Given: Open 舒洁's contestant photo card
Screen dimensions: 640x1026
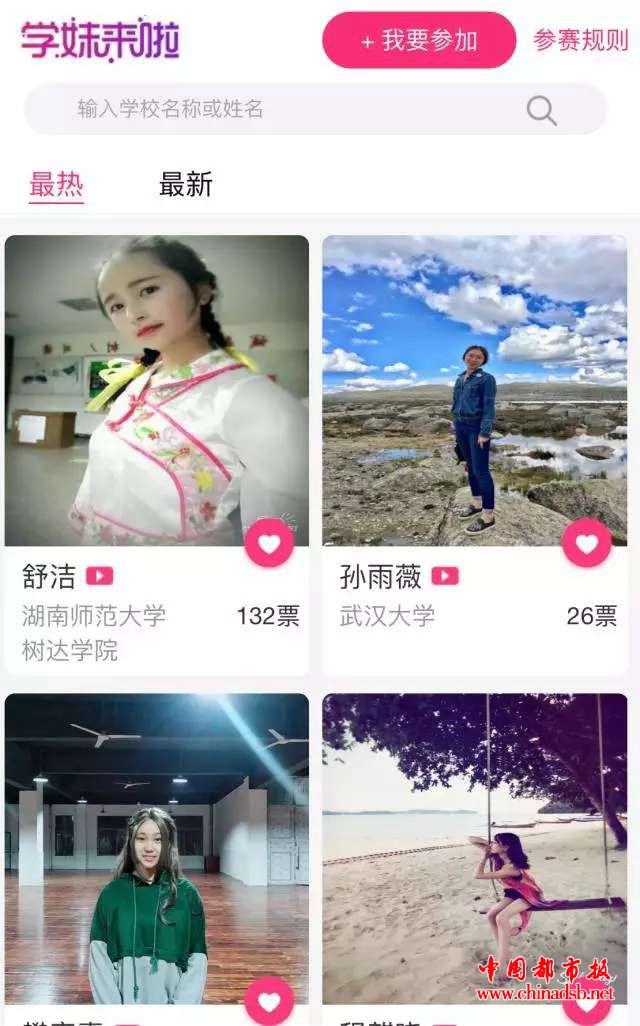Looking at the screenshot, I should pos(157,390).
